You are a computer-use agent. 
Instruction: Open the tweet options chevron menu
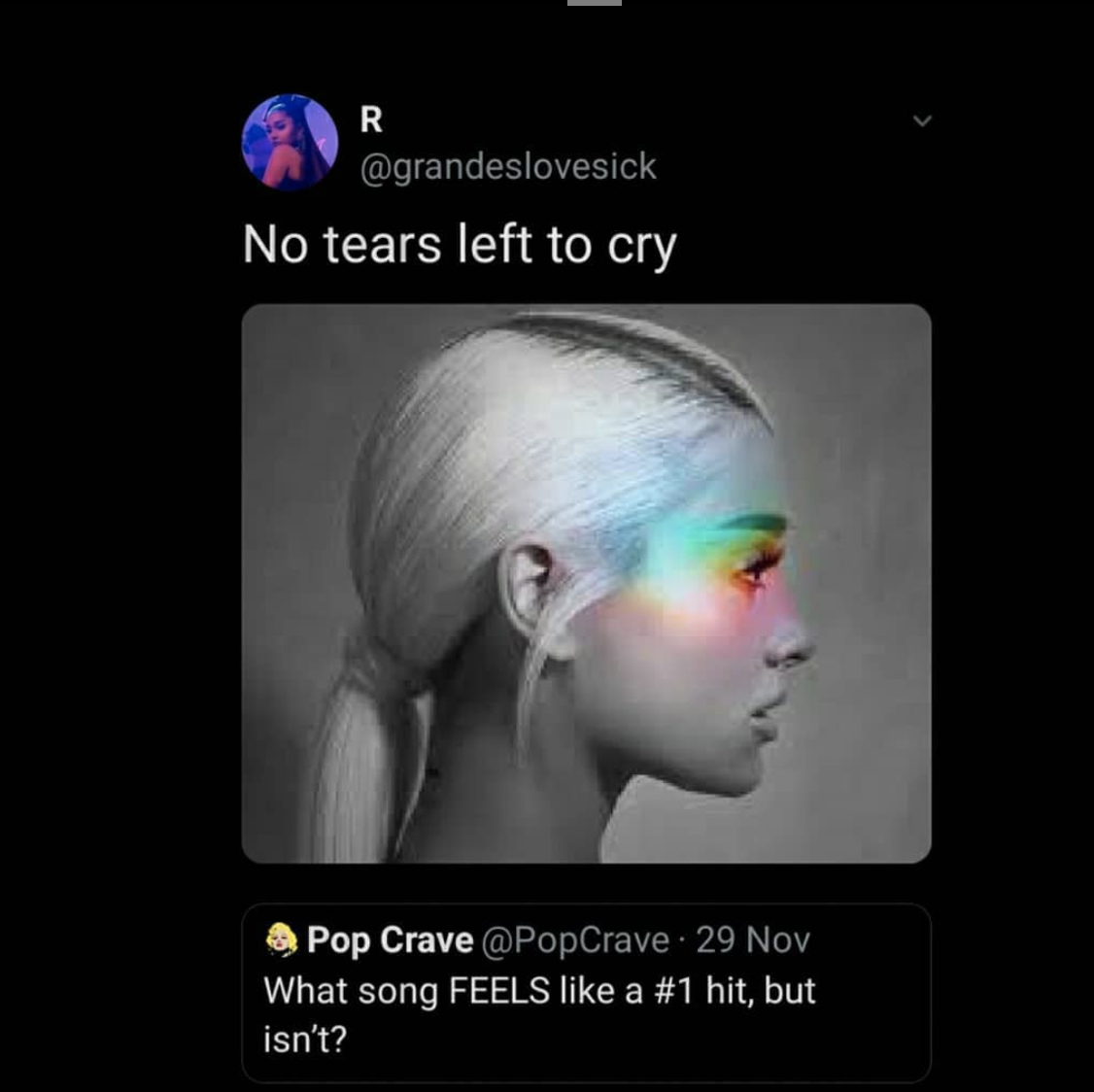(x=922, y=121)
